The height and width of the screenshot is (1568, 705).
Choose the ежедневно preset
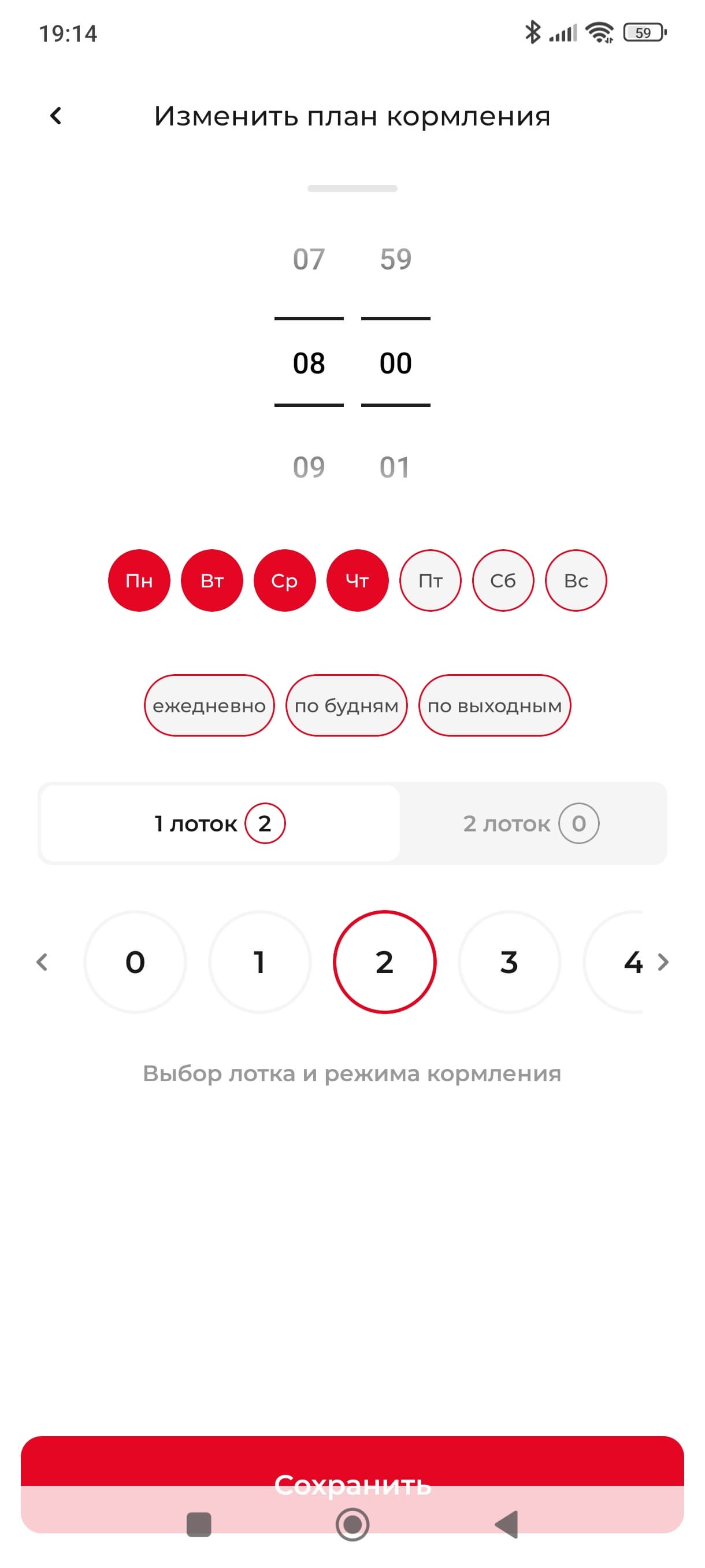[x=209, y=705]
